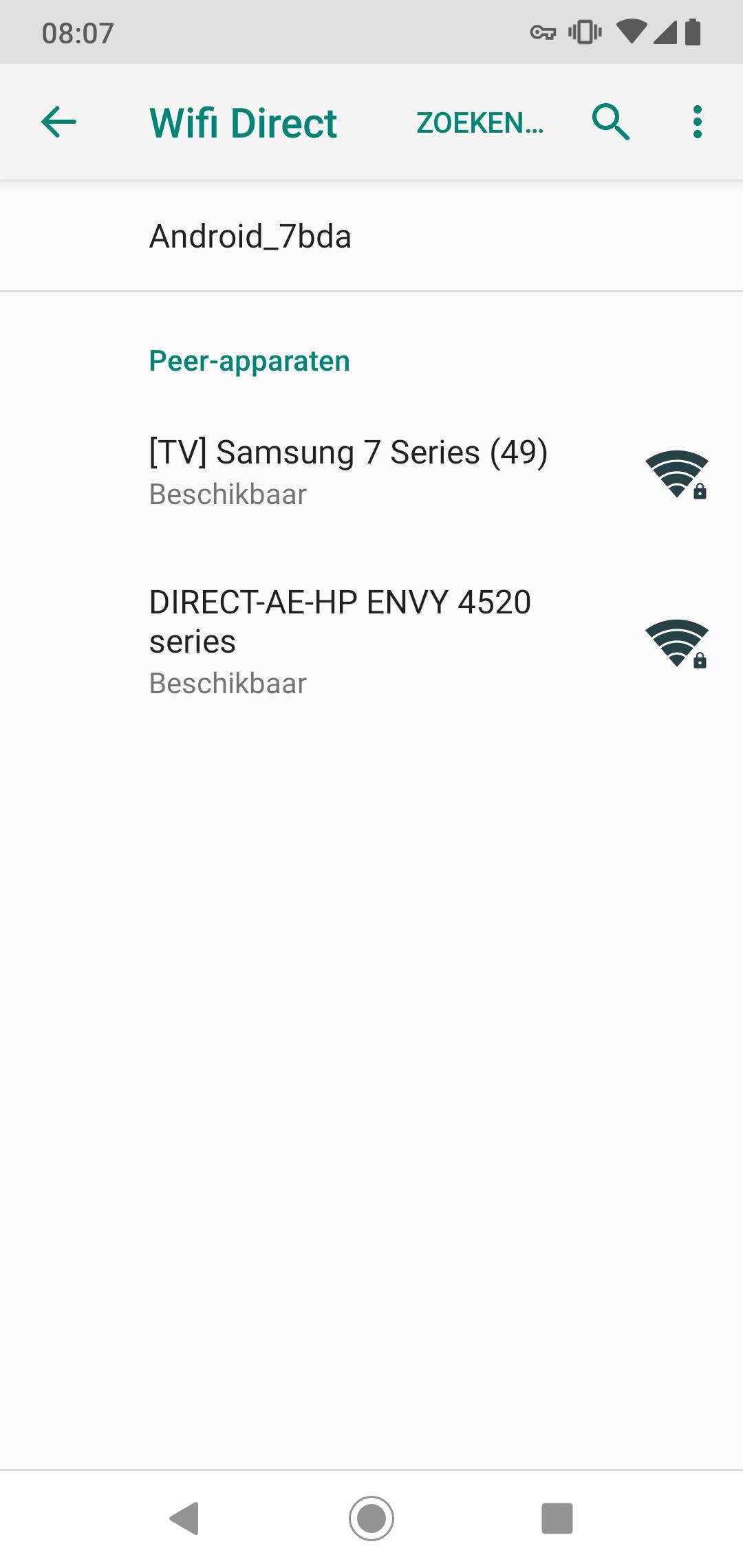743x1568 pixels.
Task: Connect to DIRECT-AE-HP ENVY 4520 series
Action: [x=371, y=641]
